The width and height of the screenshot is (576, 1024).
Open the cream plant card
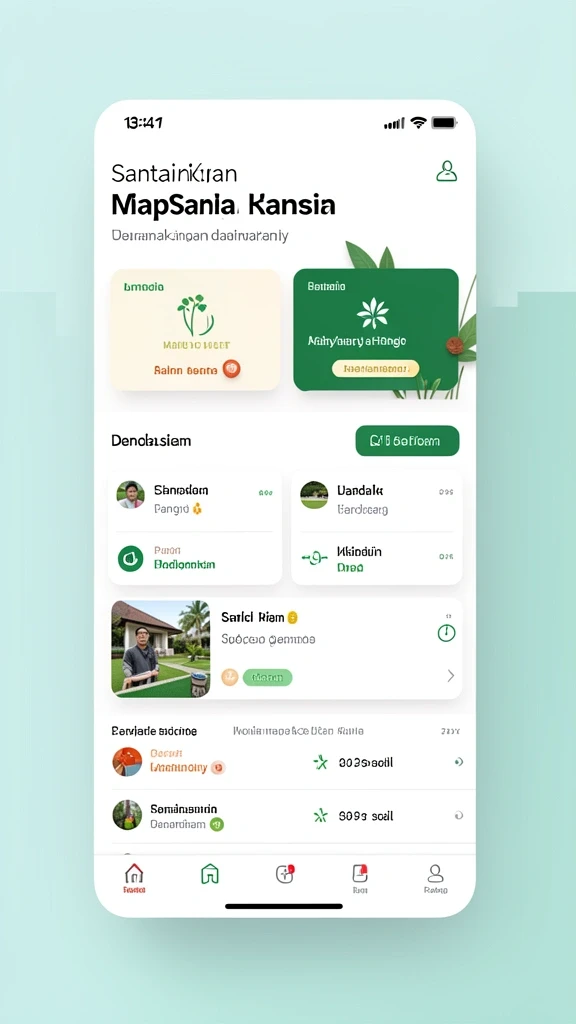pos(196,330)
